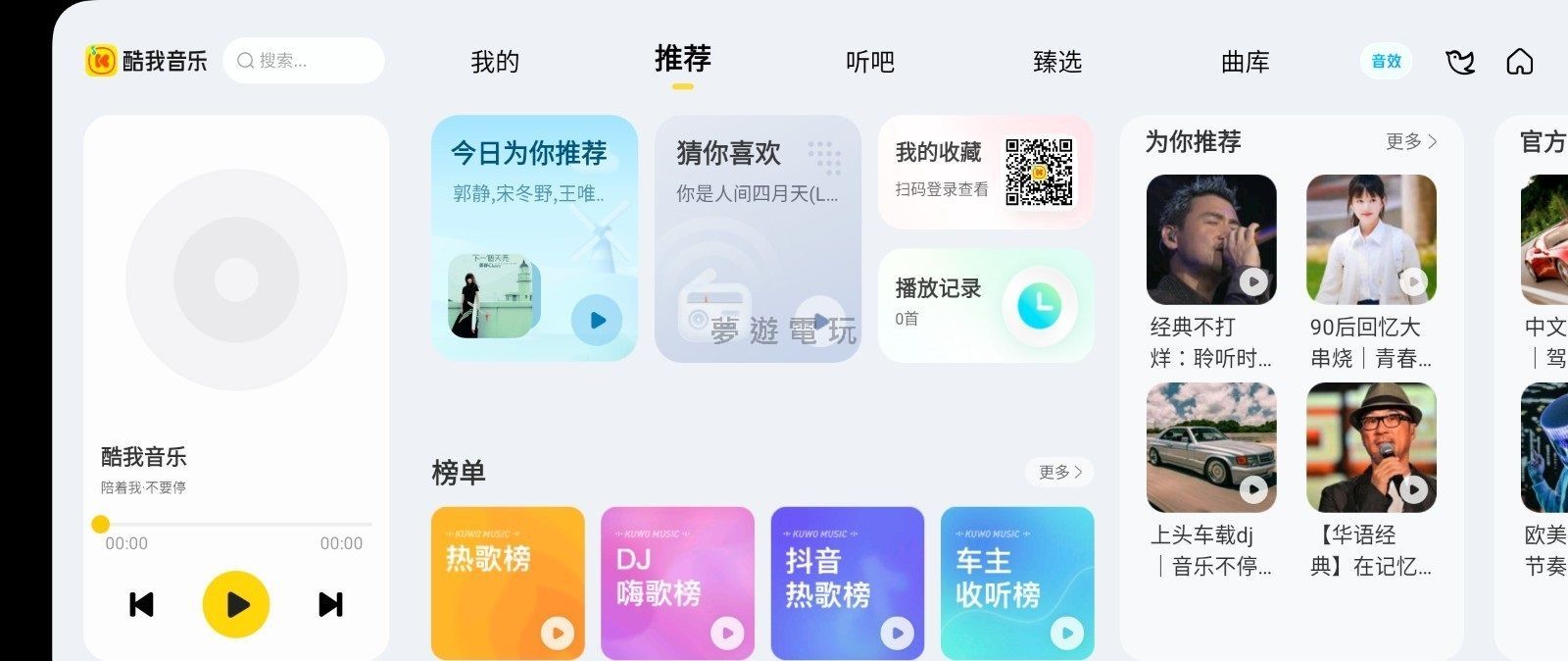The image size is (1568, 661).
Task: Open the 90后回忆大串烧 playlist
Action: pos(1371,240)
